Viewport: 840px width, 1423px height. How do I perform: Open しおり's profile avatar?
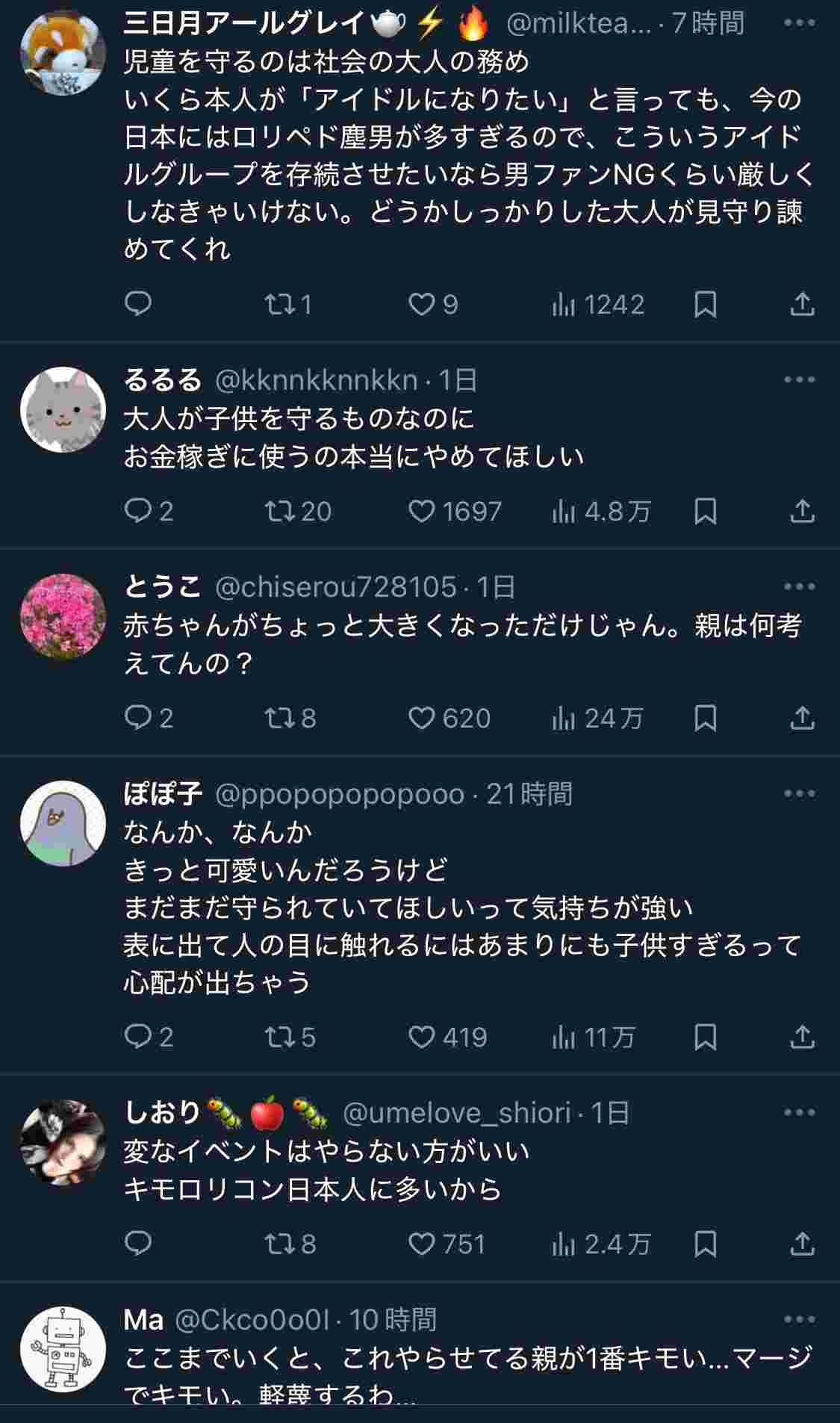pos(63,1142)
